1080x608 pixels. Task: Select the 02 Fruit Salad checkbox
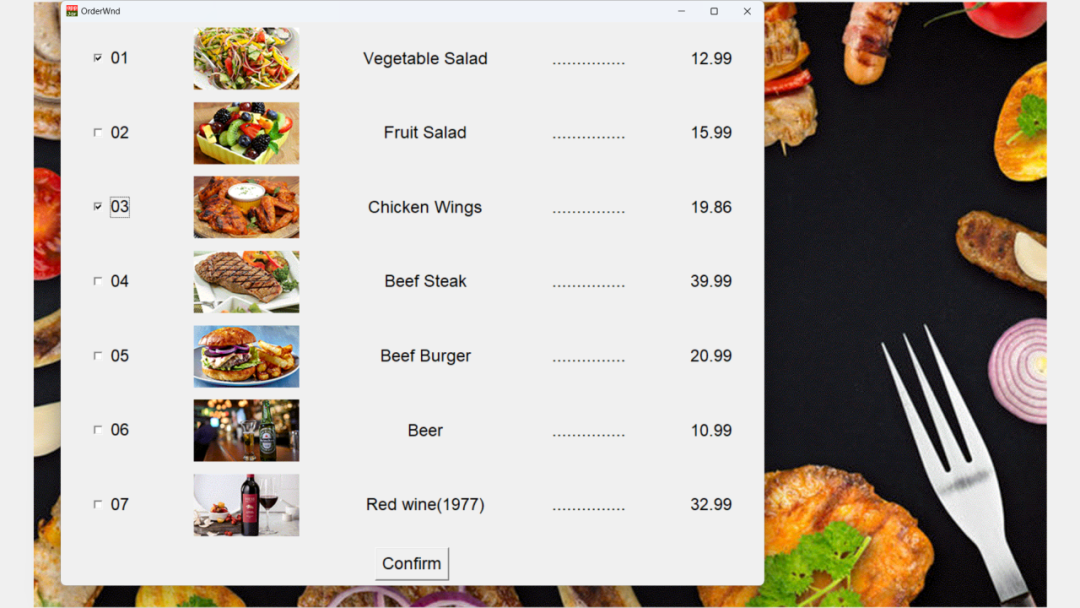(98, 132)
